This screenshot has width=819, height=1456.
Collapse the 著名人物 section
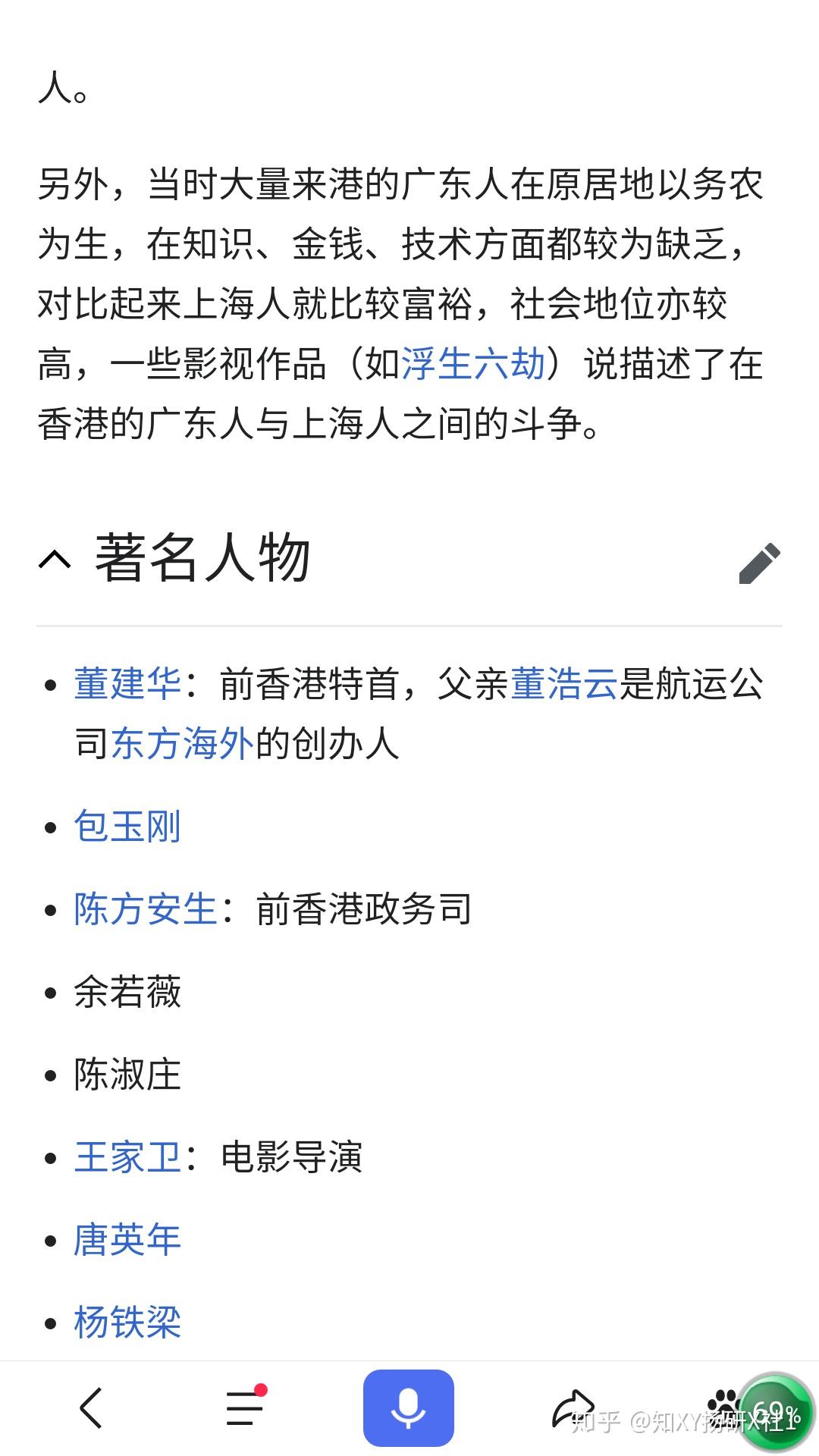pyautogui.click(x=55, y=560)
